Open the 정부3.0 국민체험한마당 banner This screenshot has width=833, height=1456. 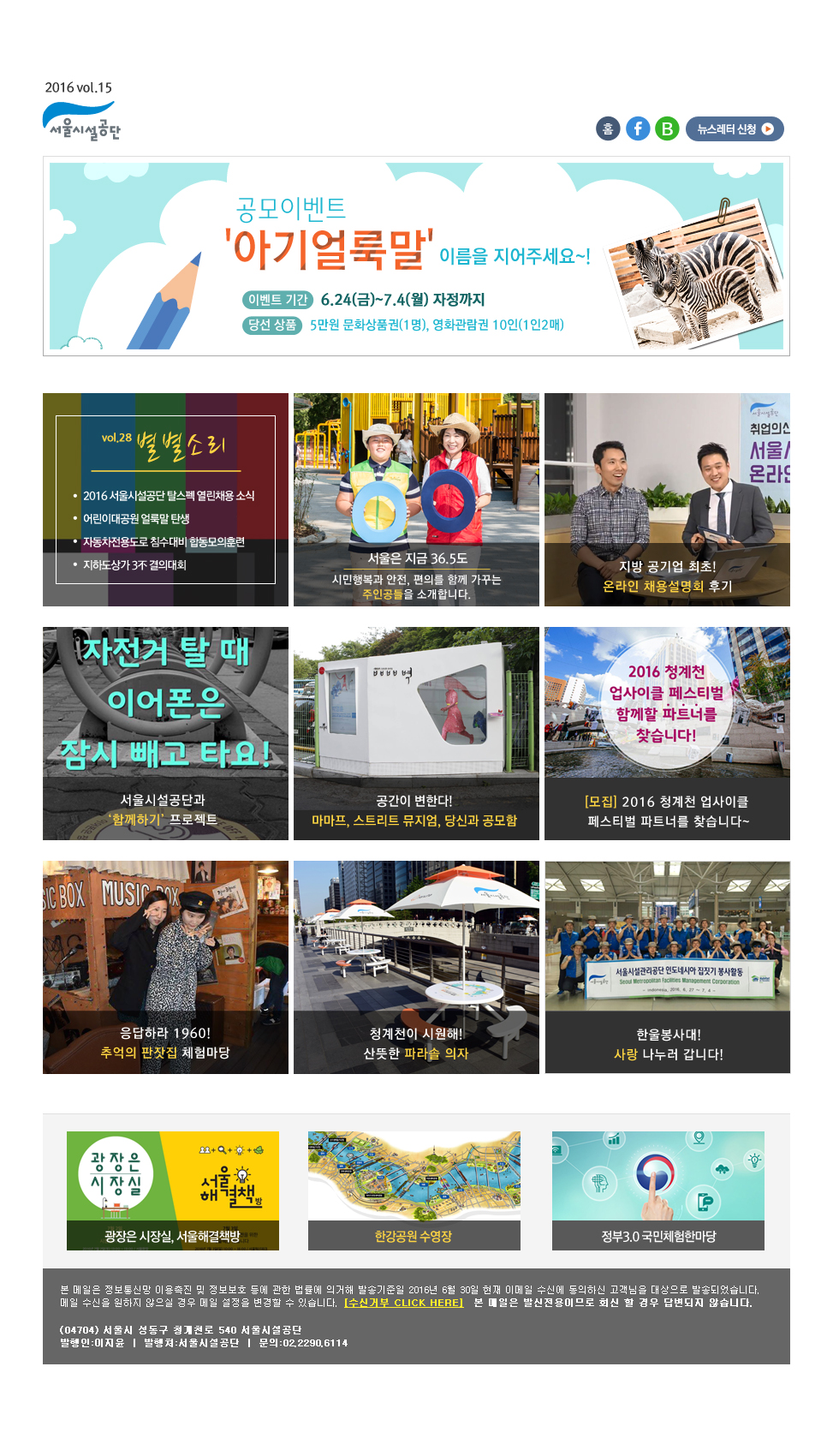click(657, 1190)
